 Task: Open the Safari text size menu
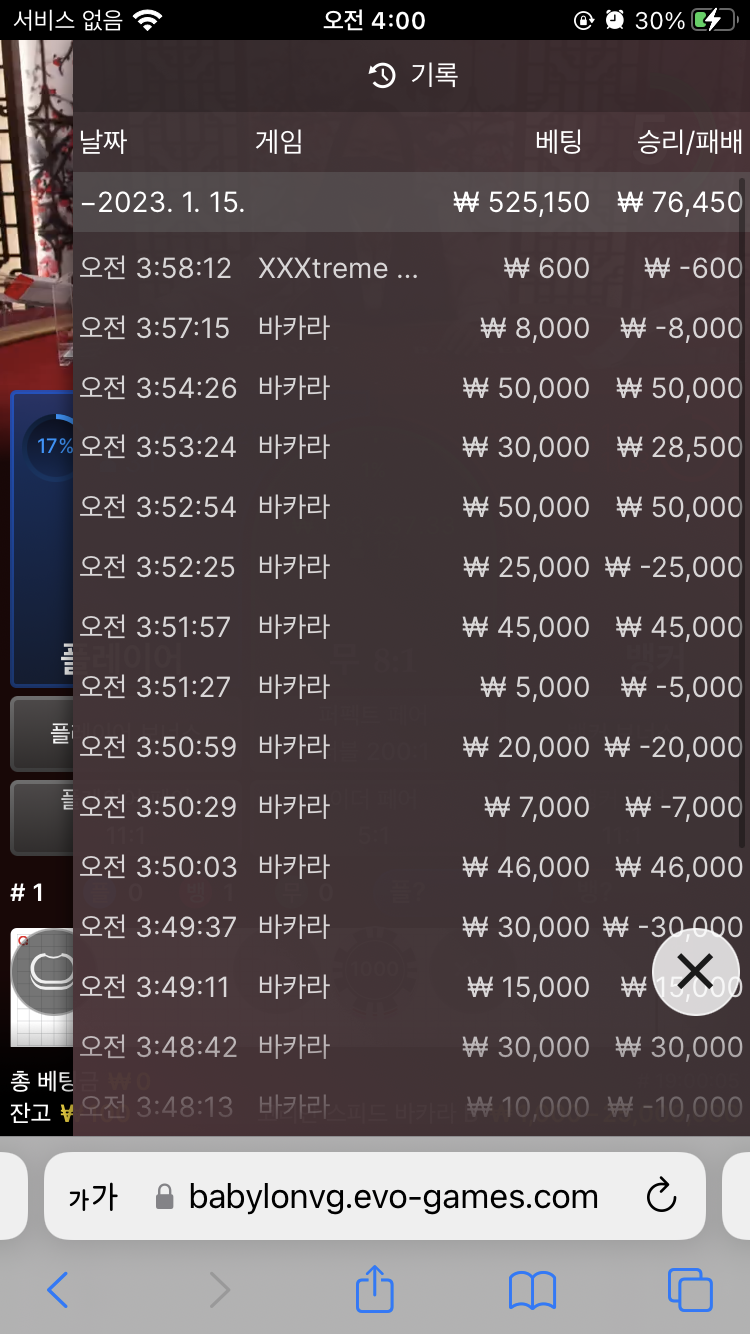click(92, 1197)
